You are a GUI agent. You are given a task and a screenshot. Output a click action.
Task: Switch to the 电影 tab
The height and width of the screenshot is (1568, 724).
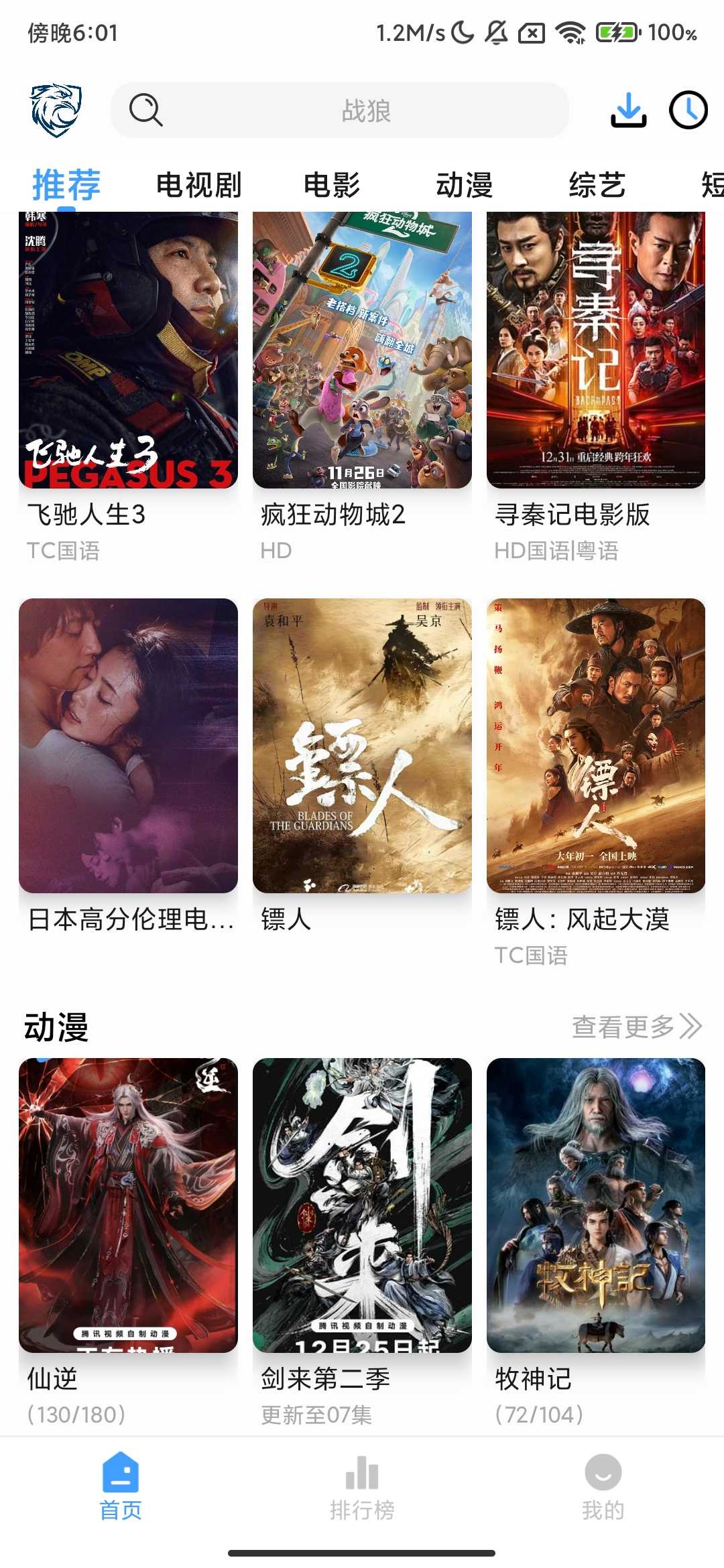(333, 184)
